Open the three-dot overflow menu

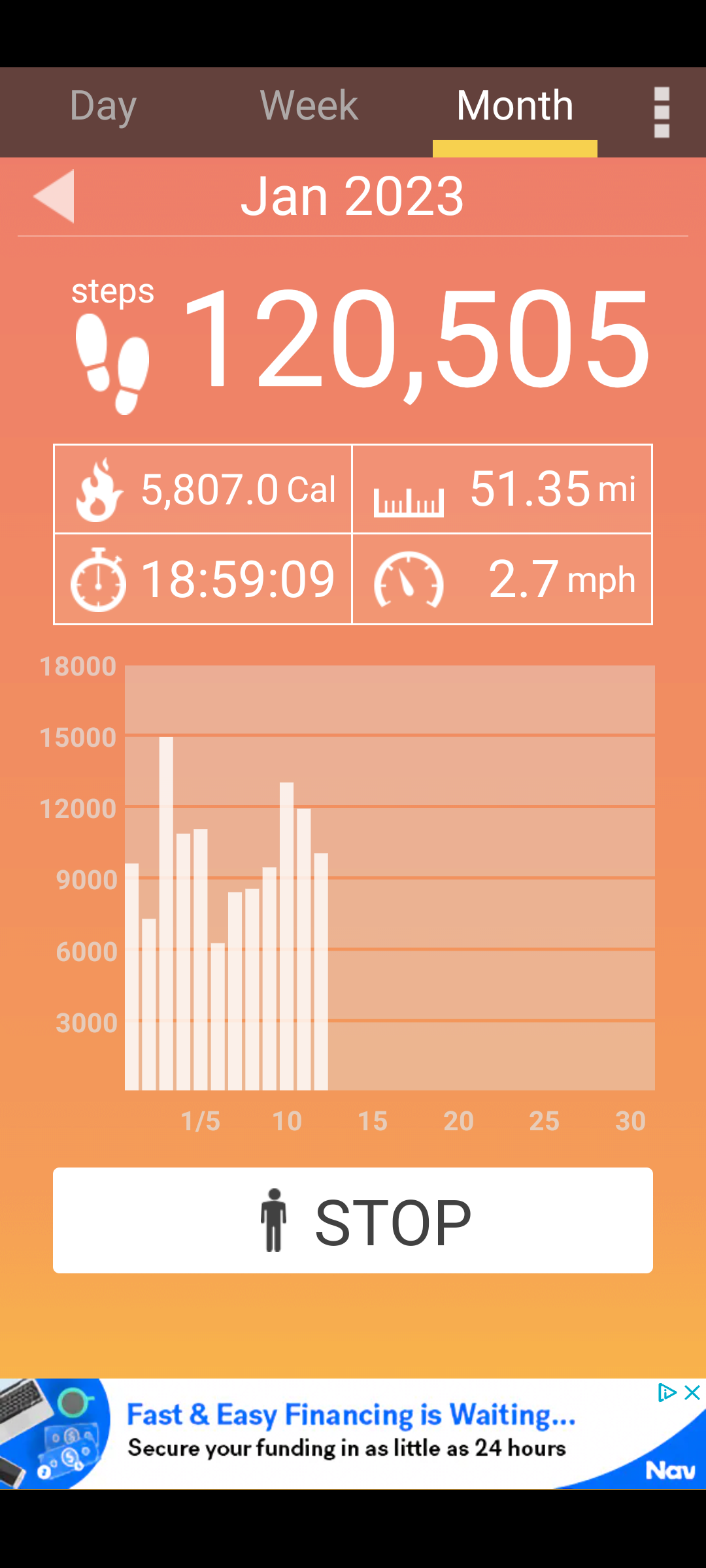[662, 112]
